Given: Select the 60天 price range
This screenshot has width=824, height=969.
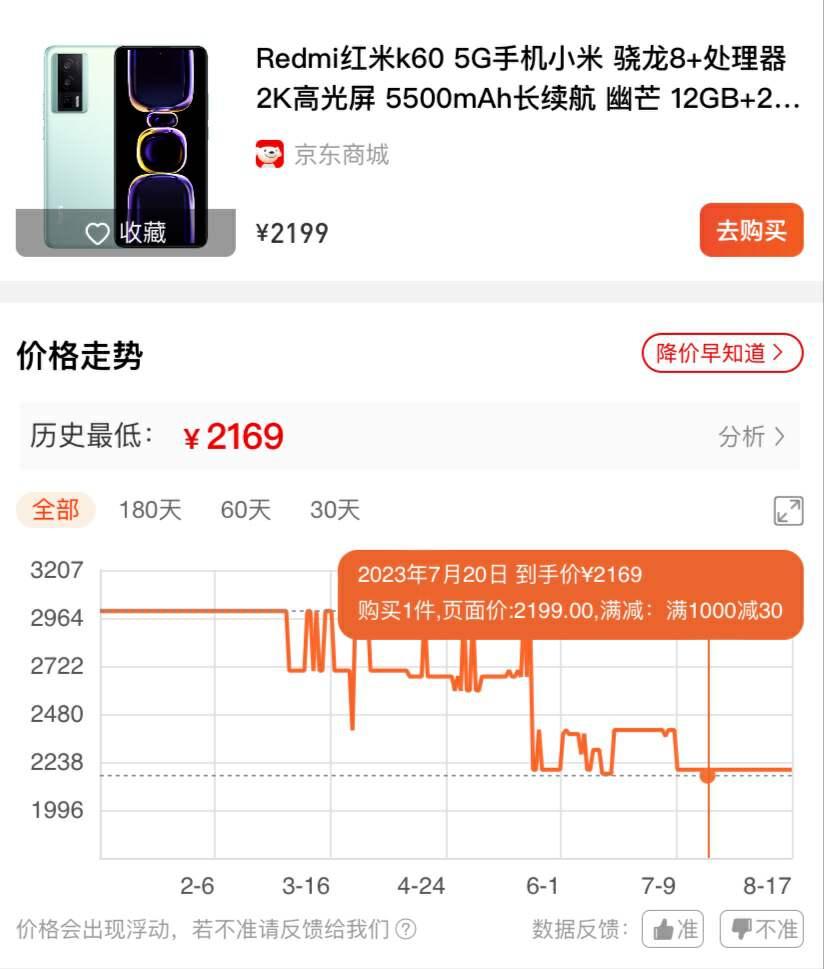Looking at the screenshot, I should click(244, 510).
